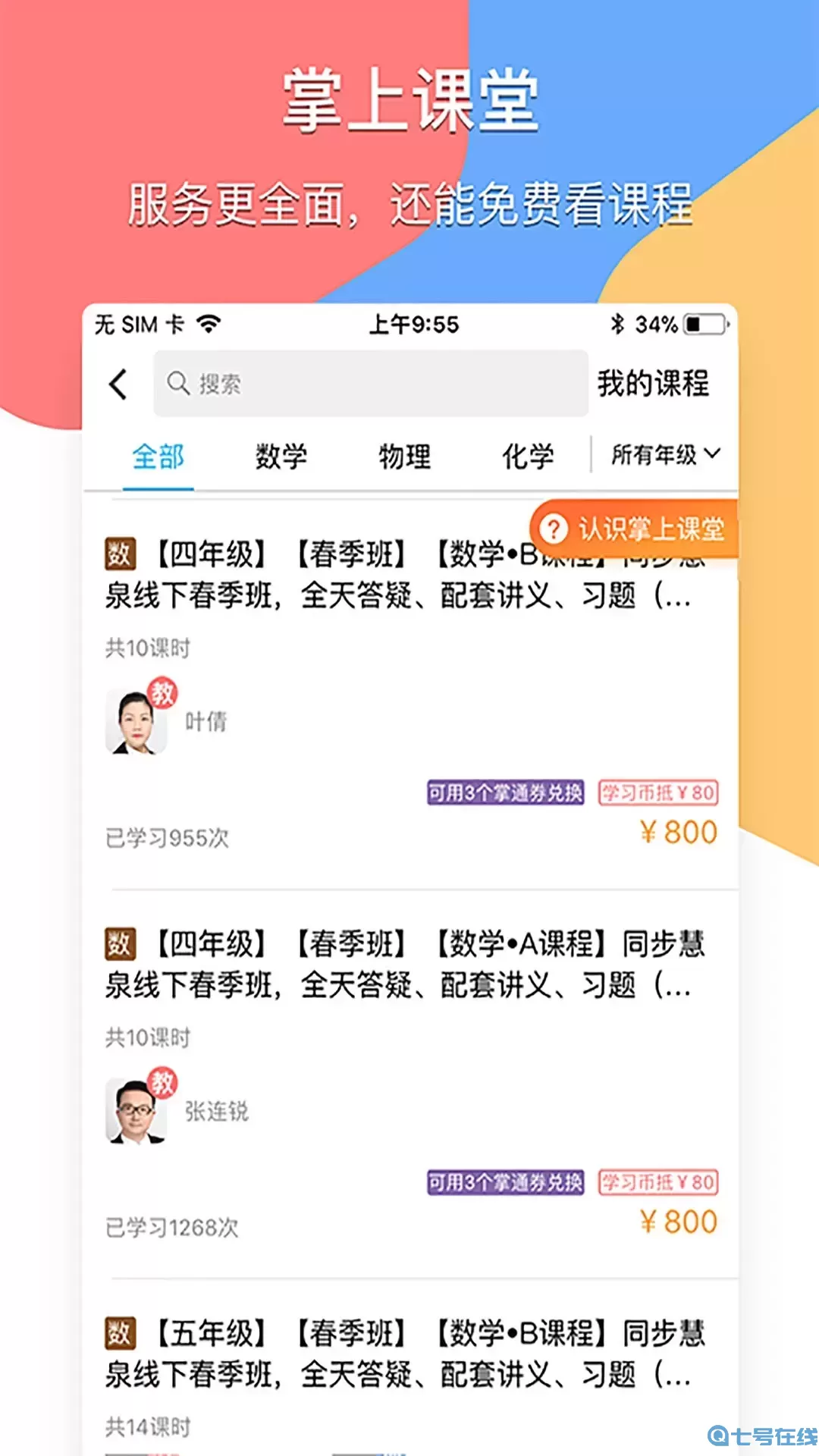819x1456 pixels.
Task: Click the 数 subject badge on first course
Action: point(121,554)
